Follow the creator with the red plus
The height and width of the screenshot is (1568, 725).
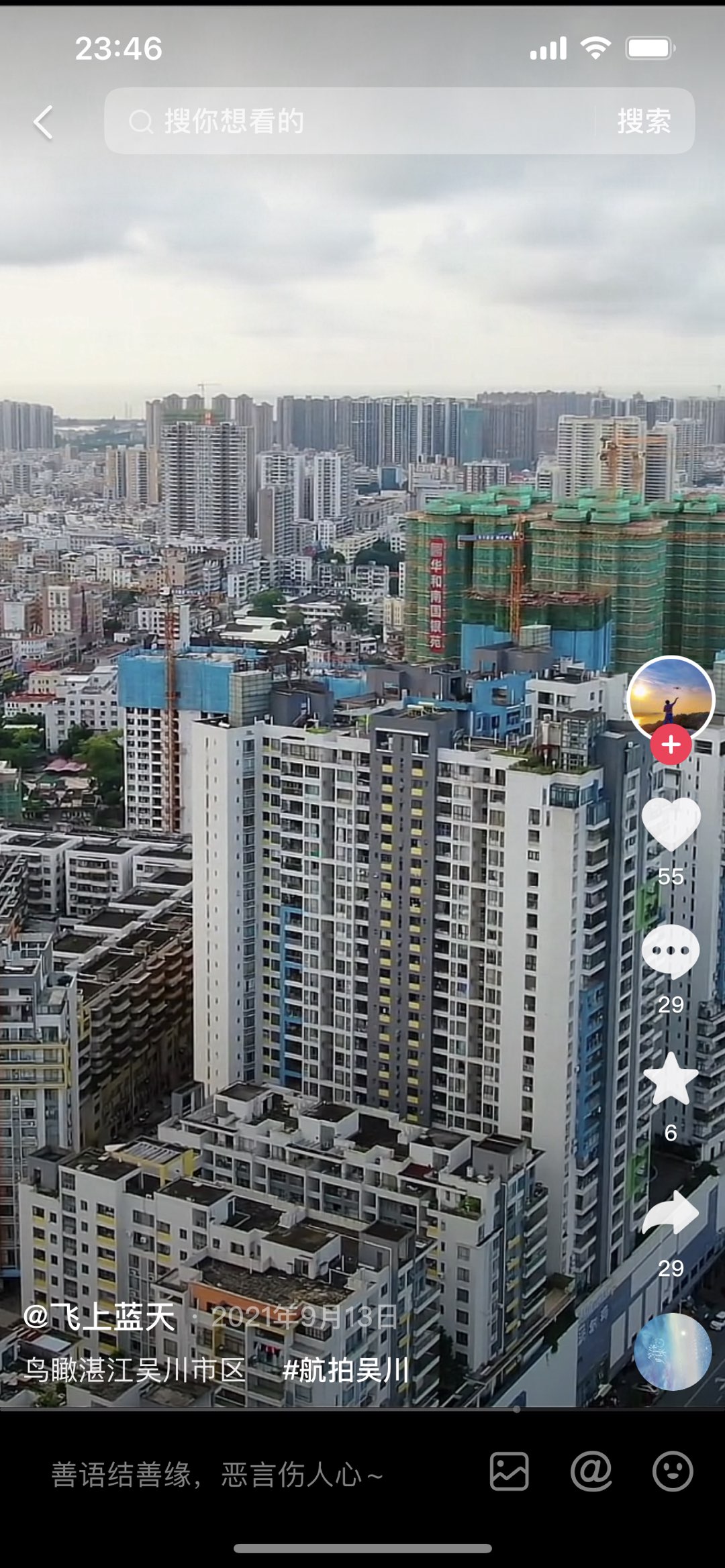coord(671,745)
